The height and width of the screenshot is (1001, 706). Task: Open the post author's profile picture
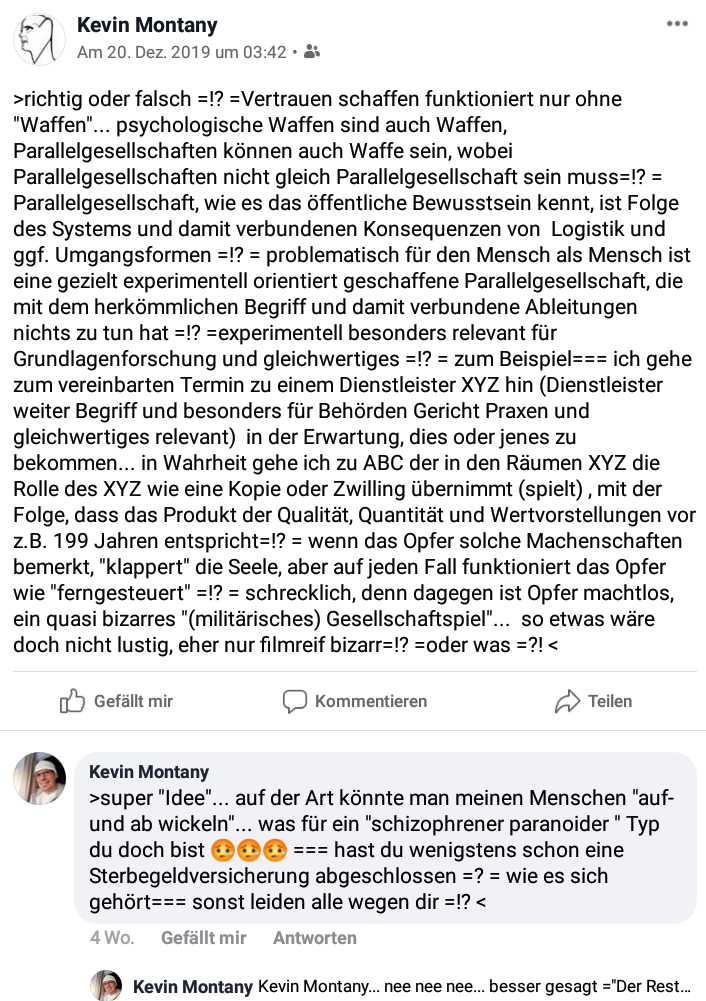point(39,39)
